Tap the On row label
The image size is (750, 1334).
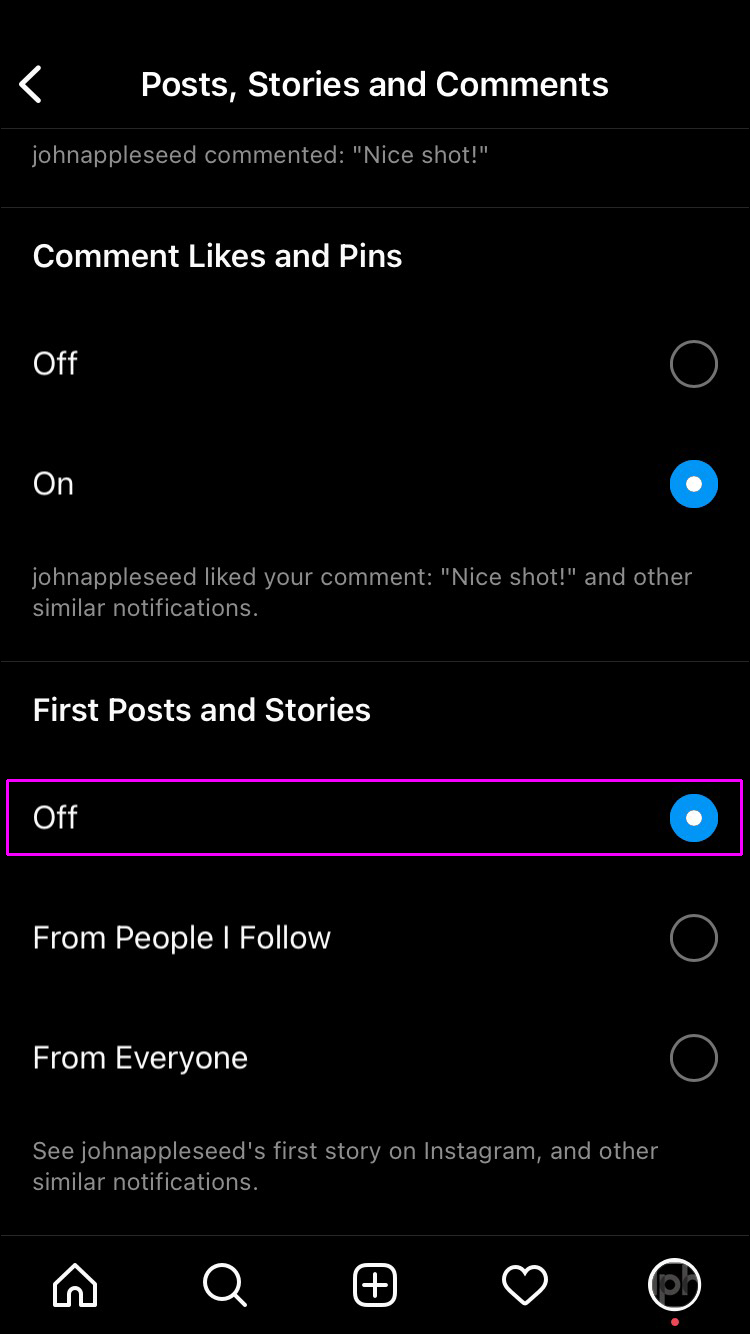[x=52, y=484]
